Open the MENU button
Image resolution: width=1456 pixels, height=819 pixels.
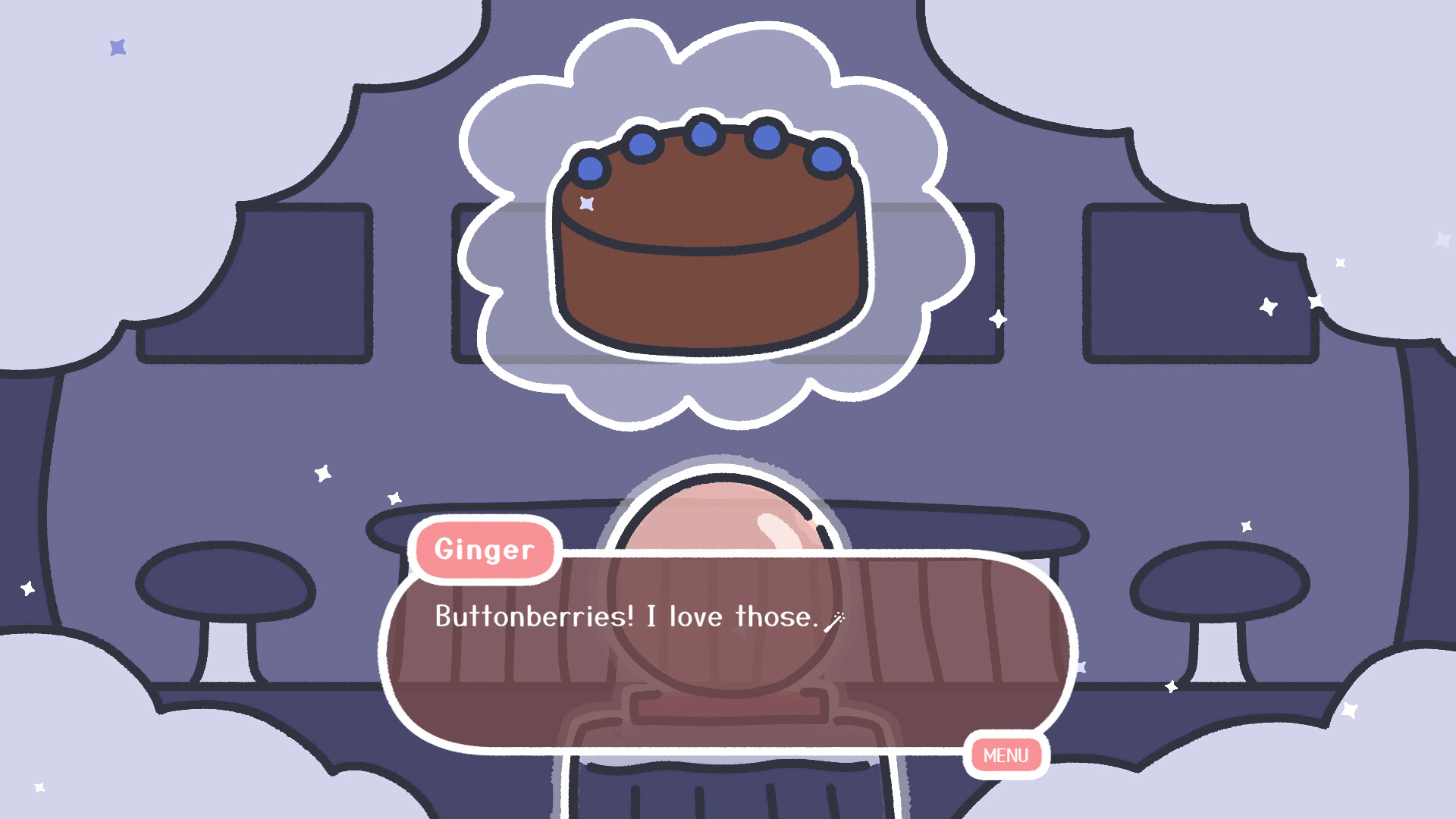click(1006, 755)
